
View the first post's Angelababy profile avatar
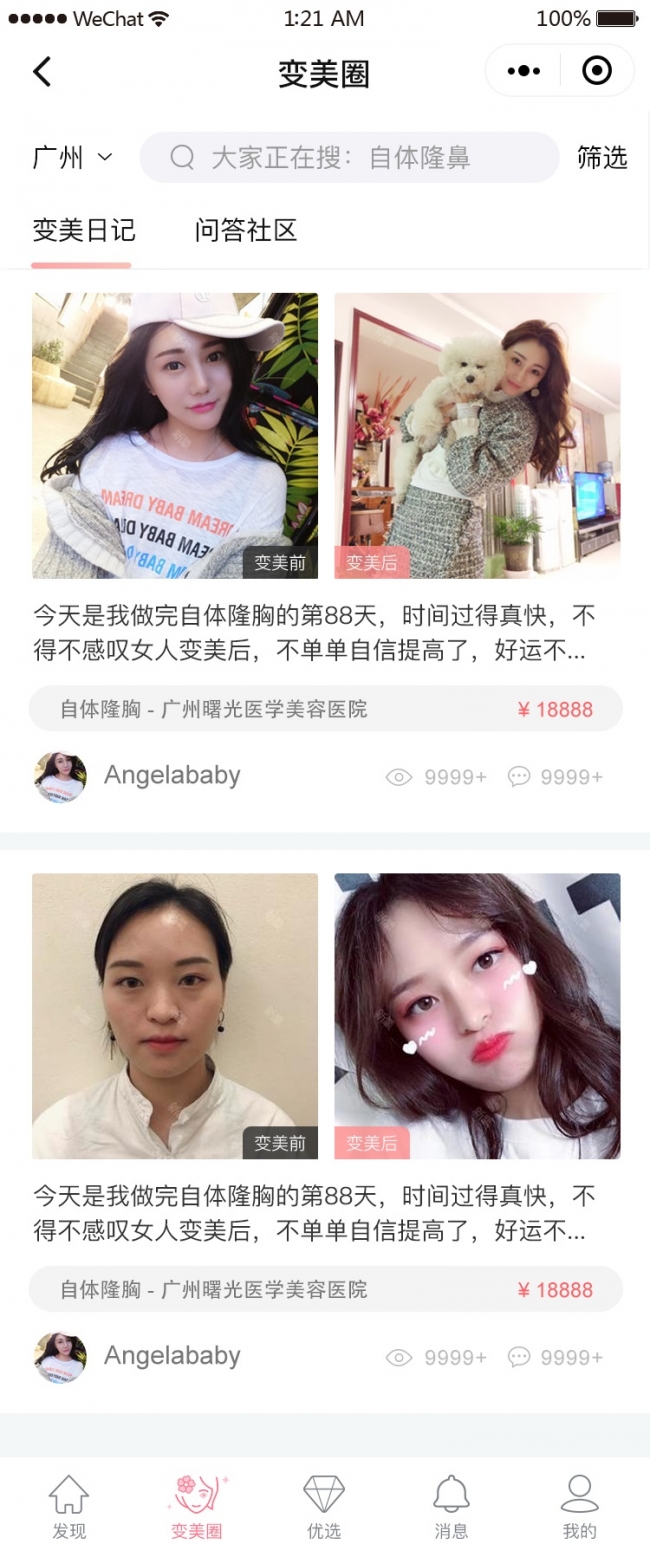(60, 777)
